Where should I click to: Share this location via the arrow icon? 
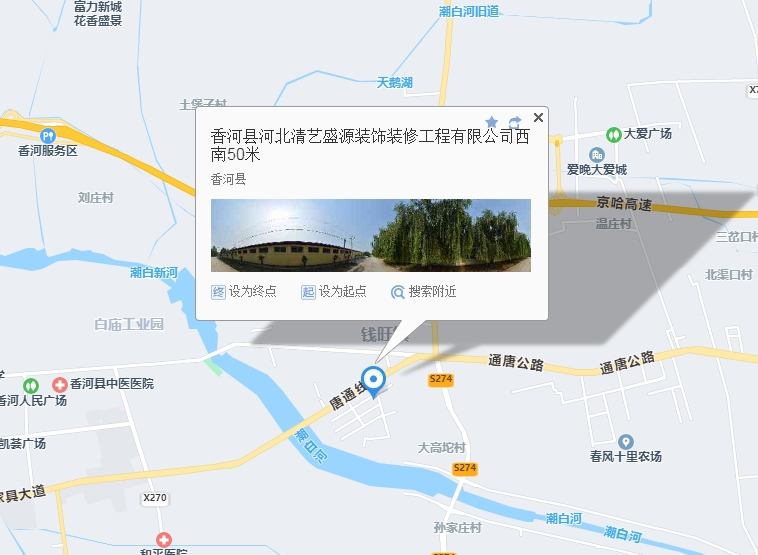[515, 121]
